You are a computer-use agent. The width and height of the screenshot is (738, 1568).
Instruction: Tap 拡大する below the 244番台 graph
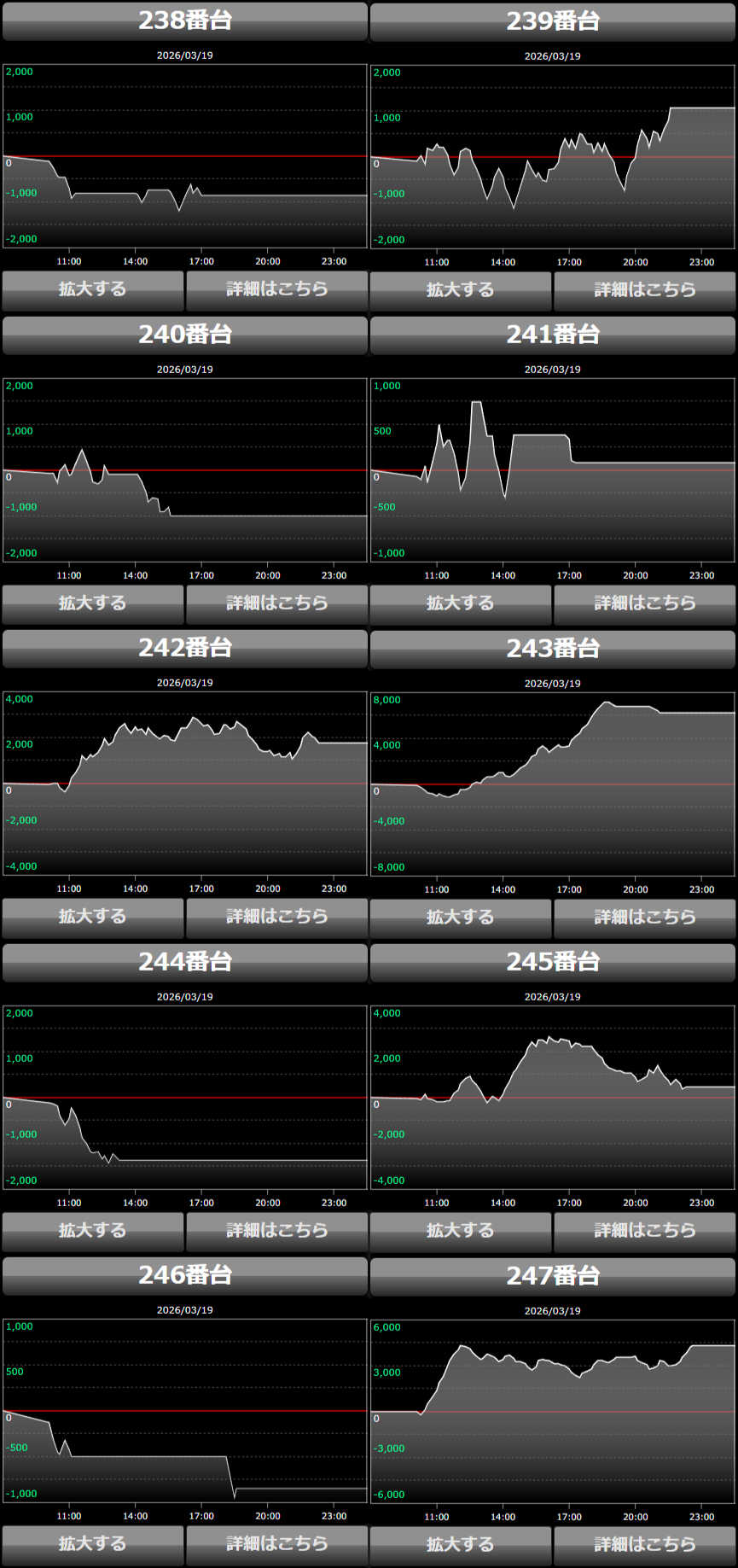pos(92,1231)
